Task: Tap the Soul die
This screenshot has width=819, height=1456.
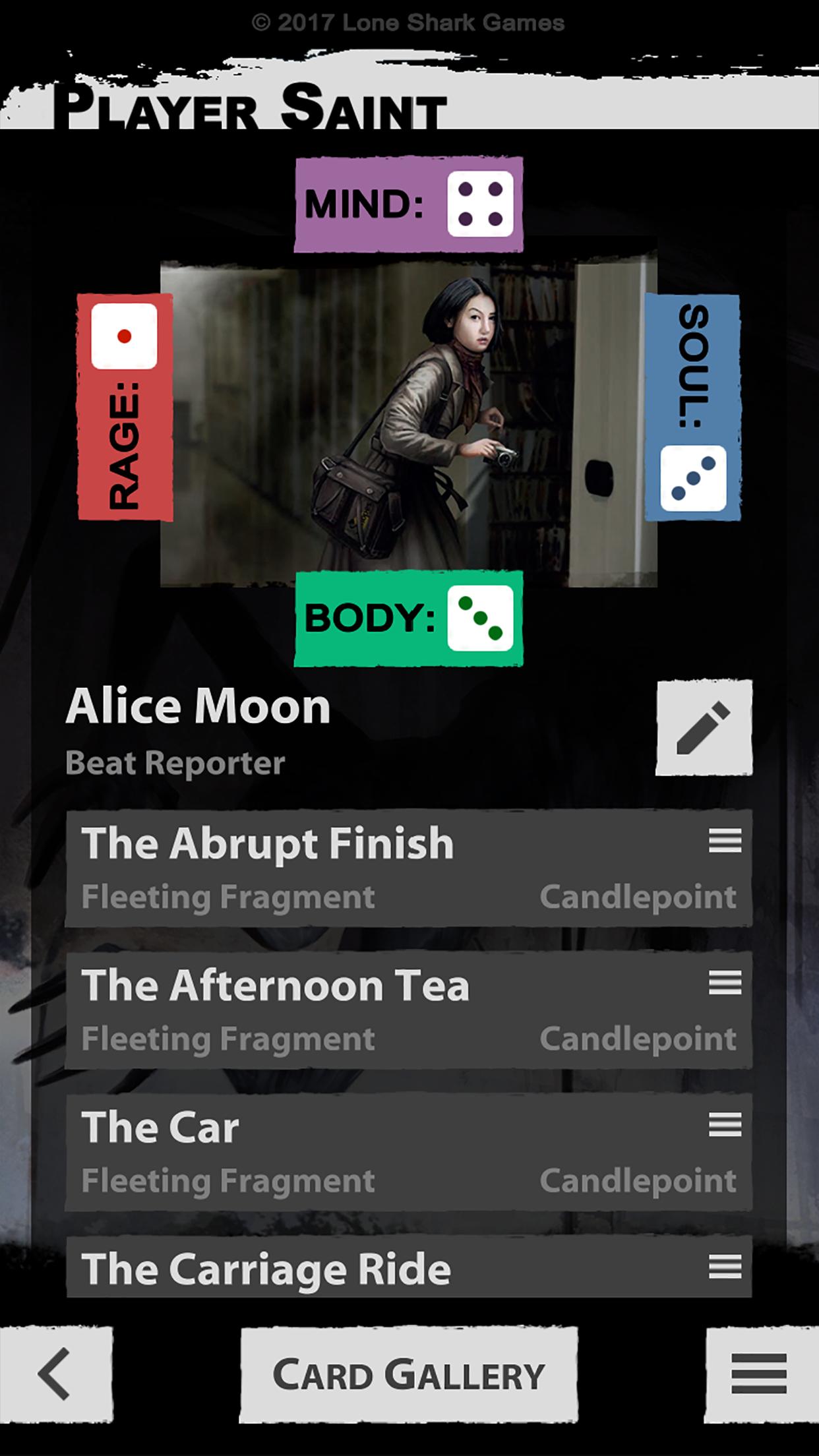Action: 693,479
